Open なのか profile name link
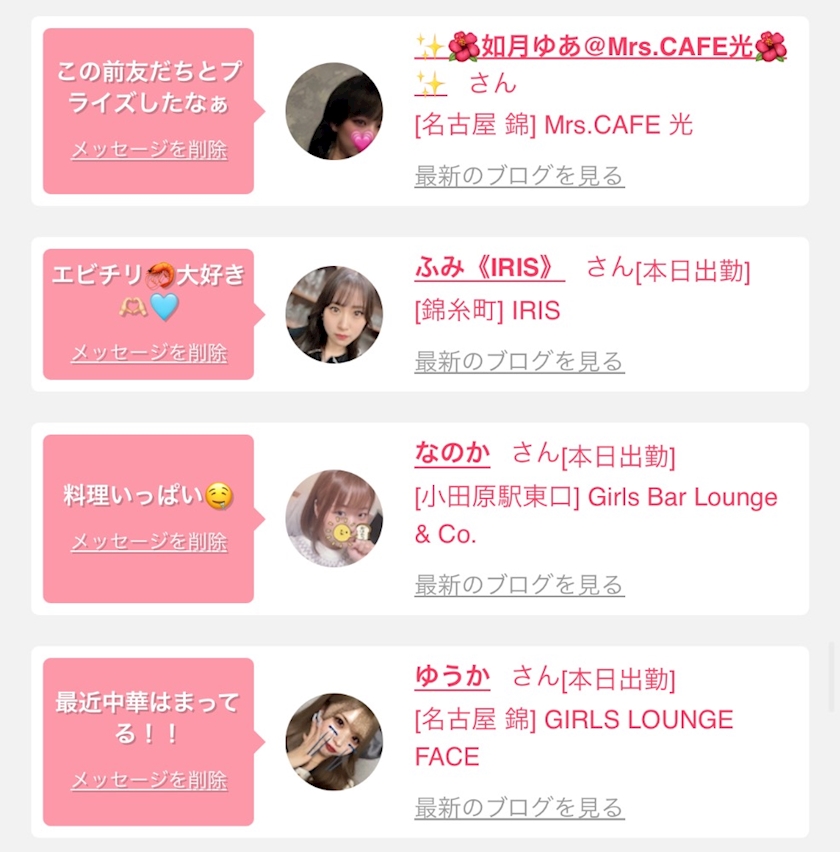 point(452,454)
